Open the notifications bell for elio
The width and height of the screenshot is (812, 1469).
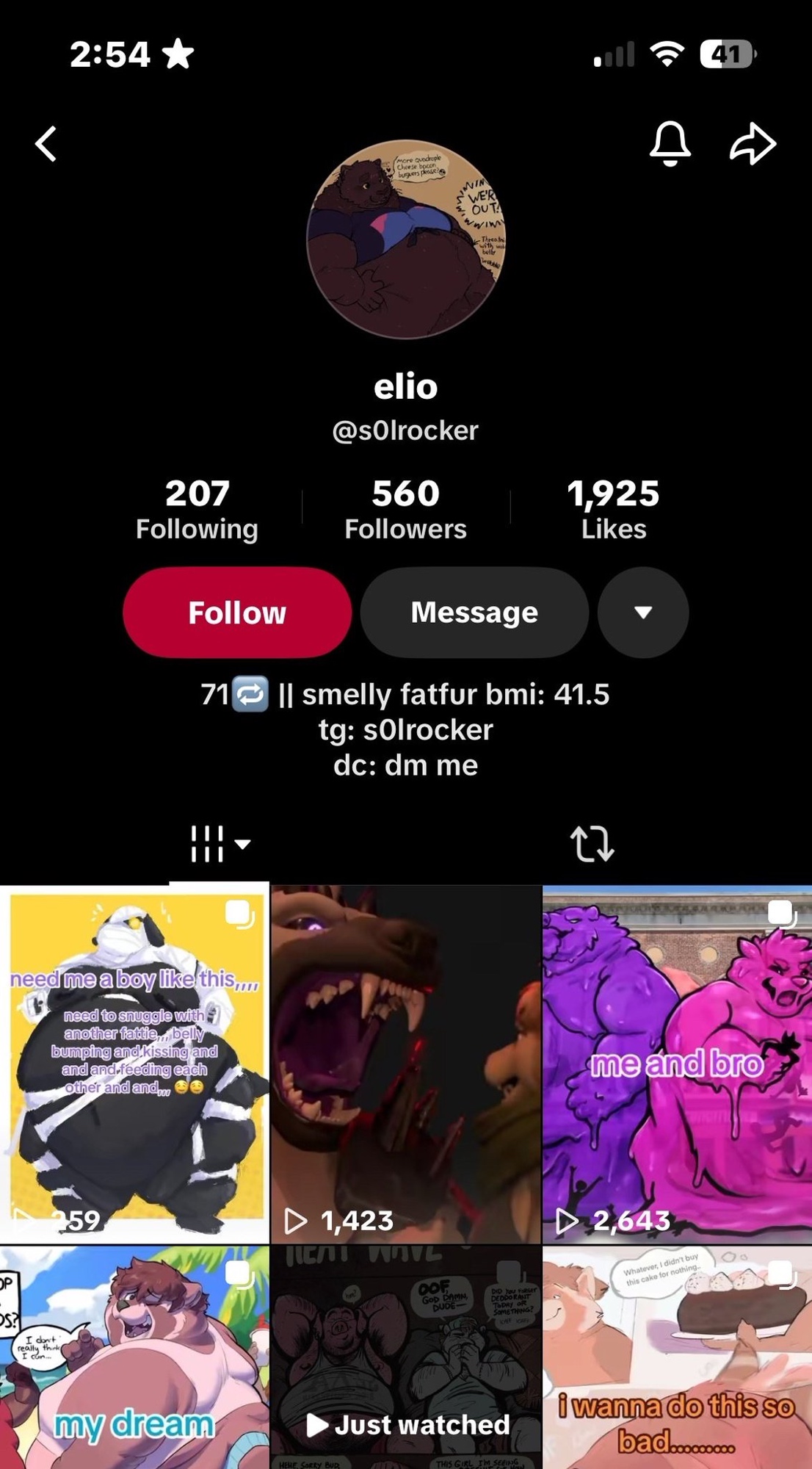670,143
